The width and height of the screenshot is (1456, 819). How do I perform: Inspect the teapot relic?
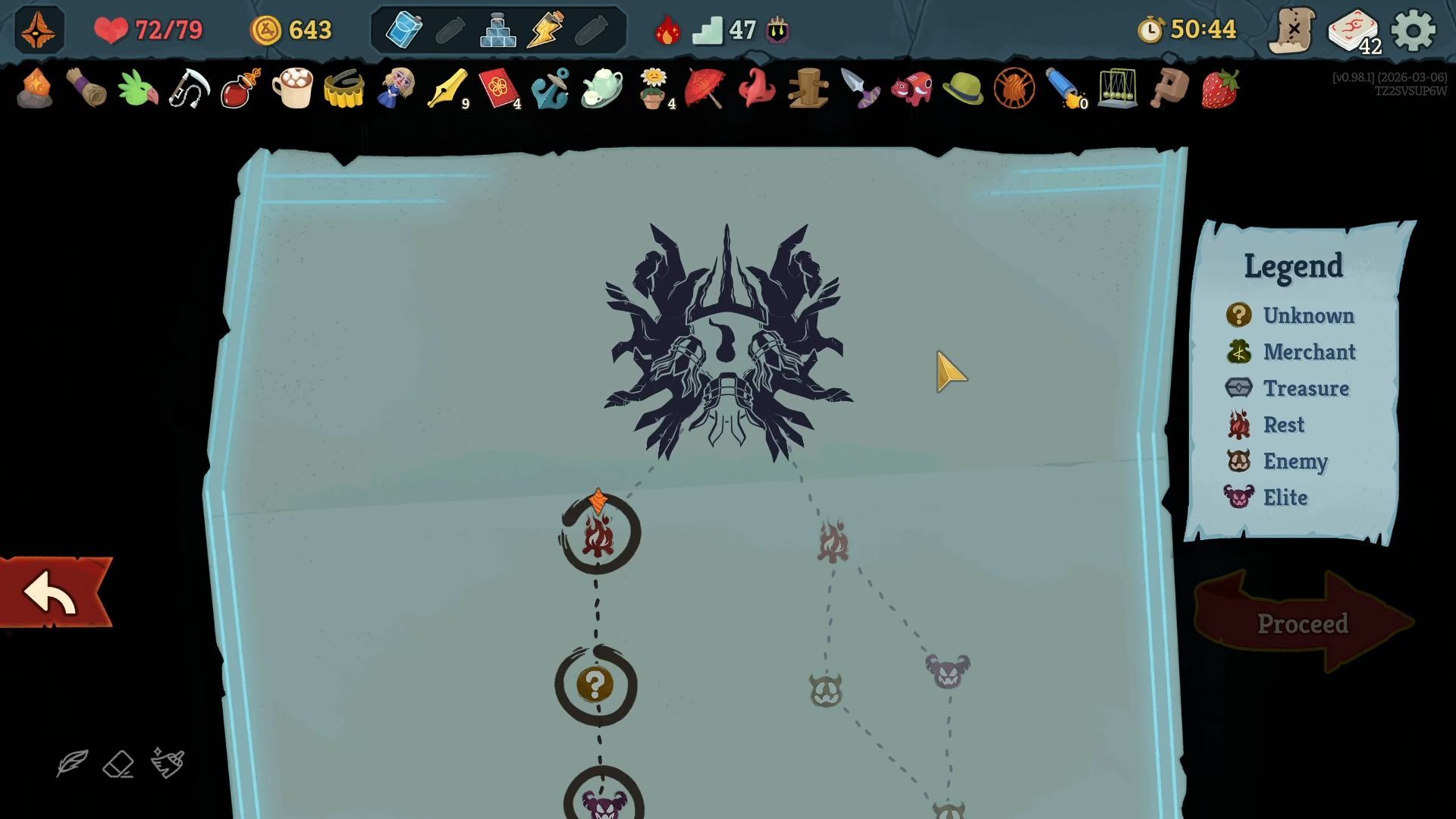tap(602, 89)
